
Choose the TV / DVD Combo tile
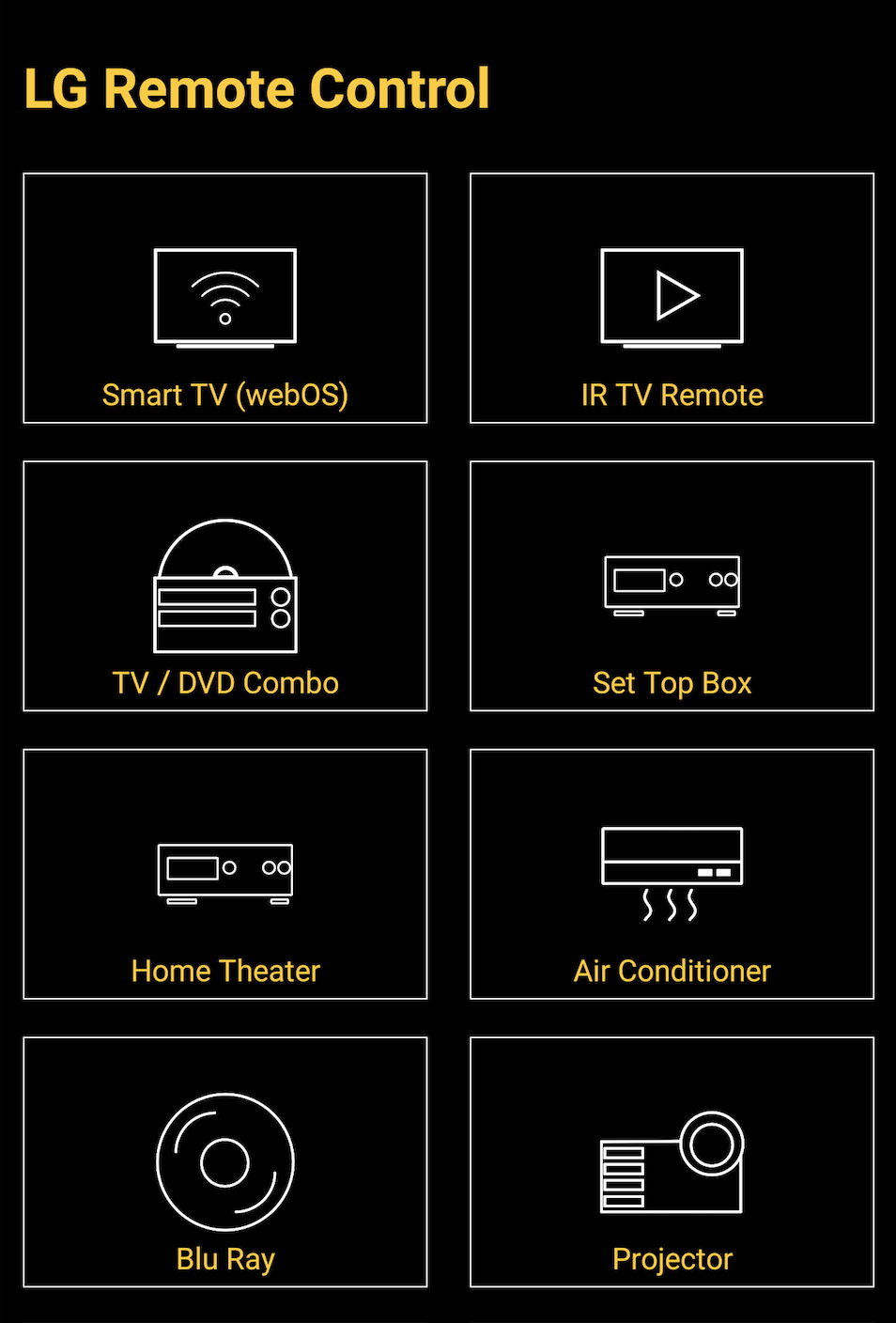[x=225, y=586]
